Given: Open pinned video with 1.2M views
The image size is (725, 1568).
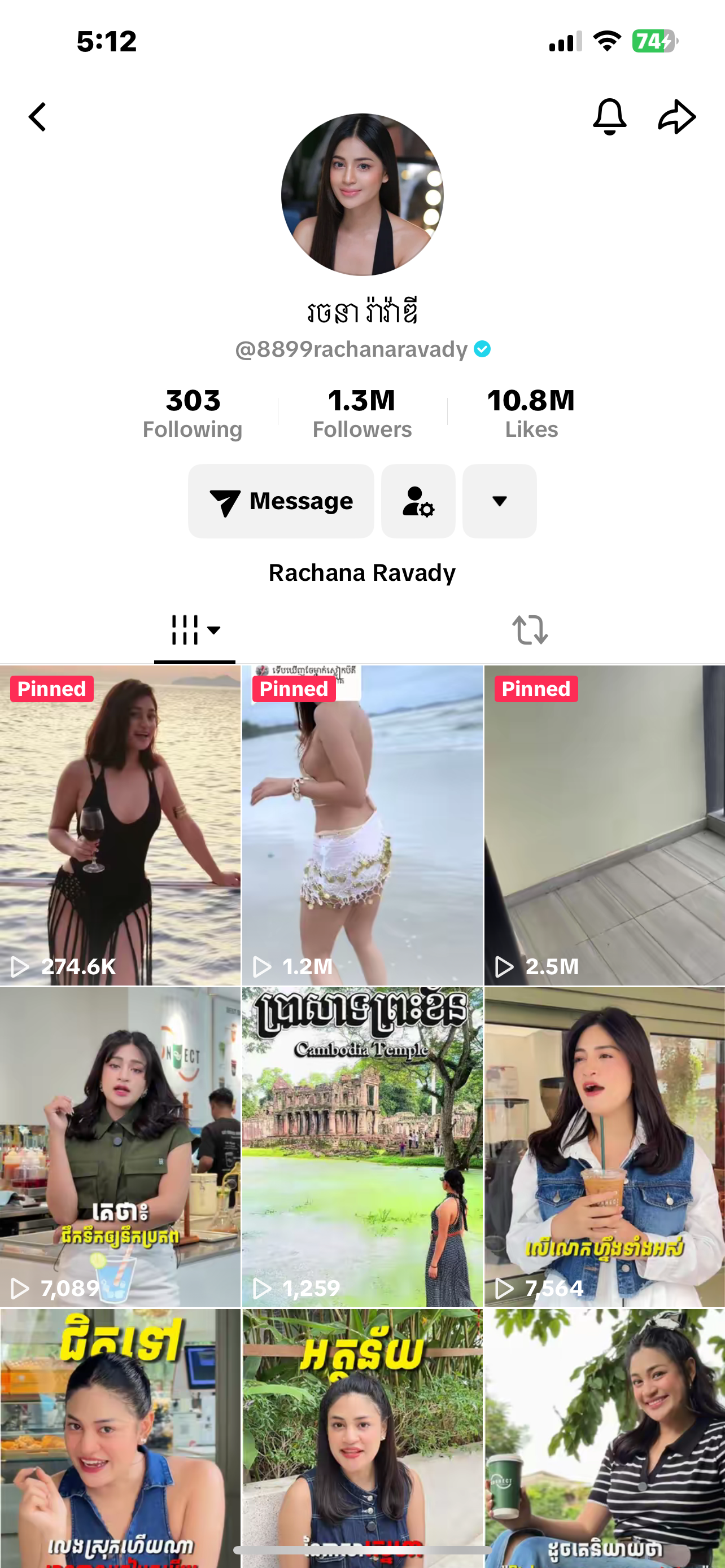Looking at the screenshot, I should click(x=362, y=825).
